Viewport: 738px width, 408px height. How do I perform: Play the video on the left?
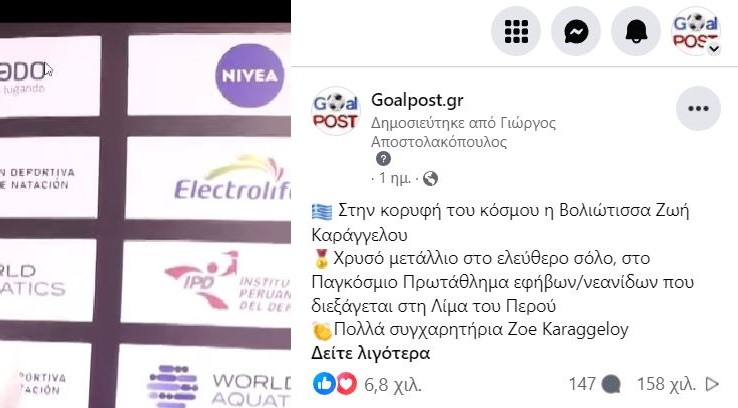[145, 204]
